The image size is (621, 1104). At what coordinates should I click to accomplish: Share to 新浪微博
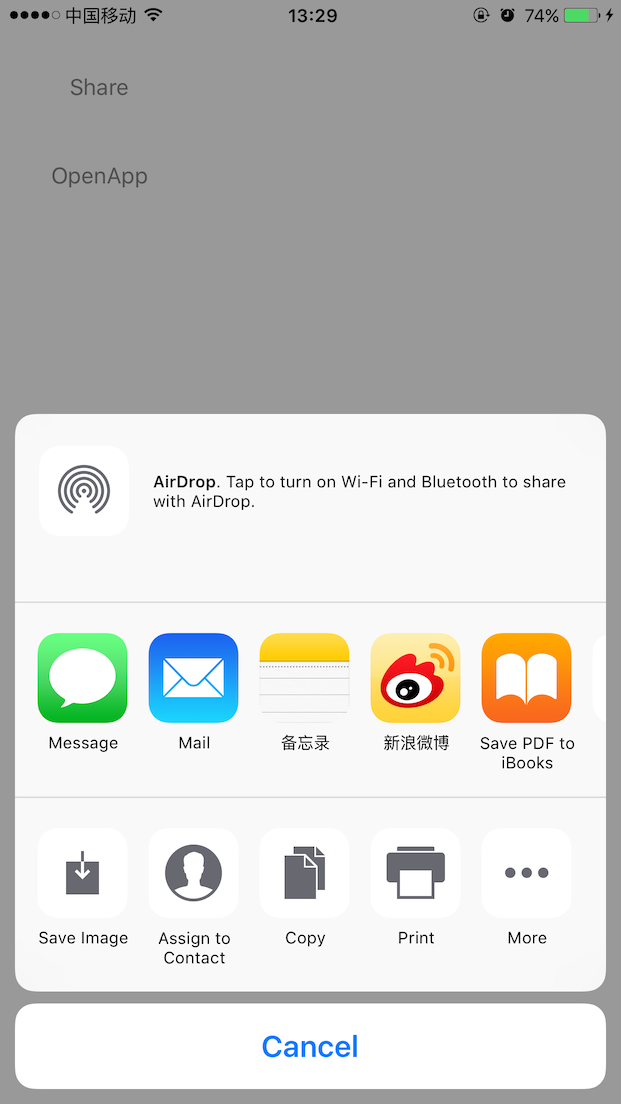point(416,678)
